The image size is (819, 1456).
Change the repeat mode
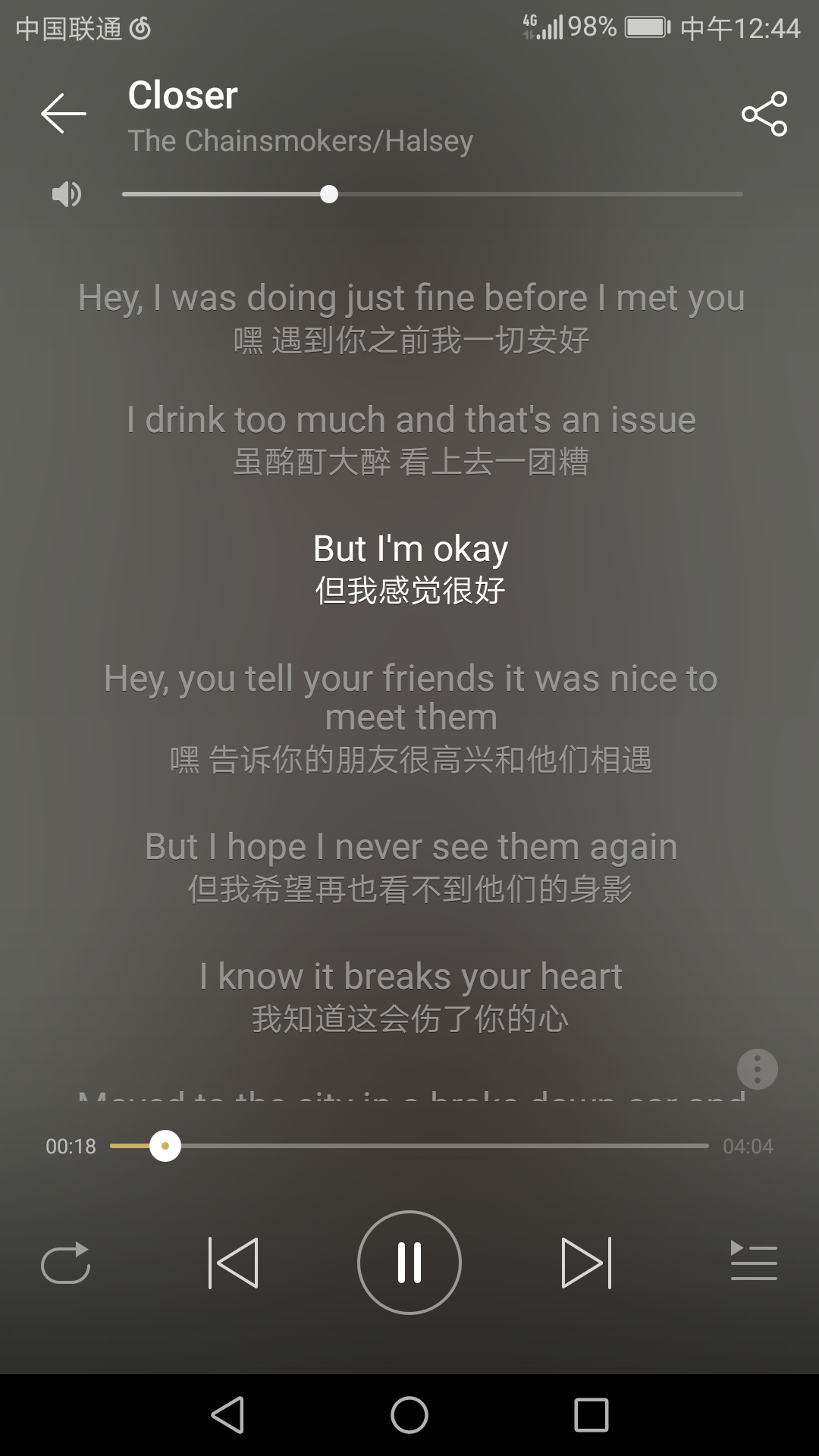pos(66,1263)
